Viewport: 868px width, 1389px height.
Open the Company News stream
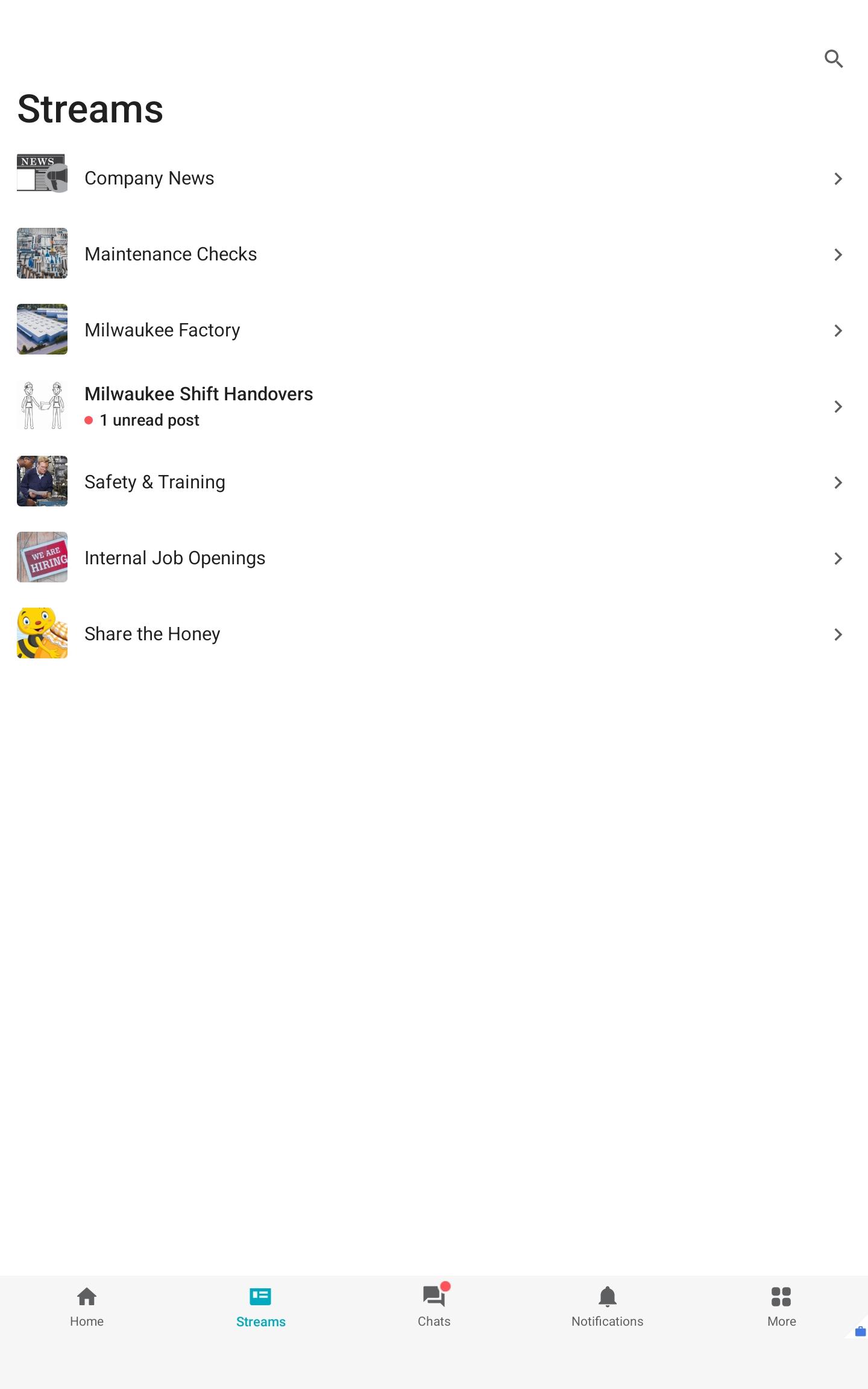[x=149, y=178]
